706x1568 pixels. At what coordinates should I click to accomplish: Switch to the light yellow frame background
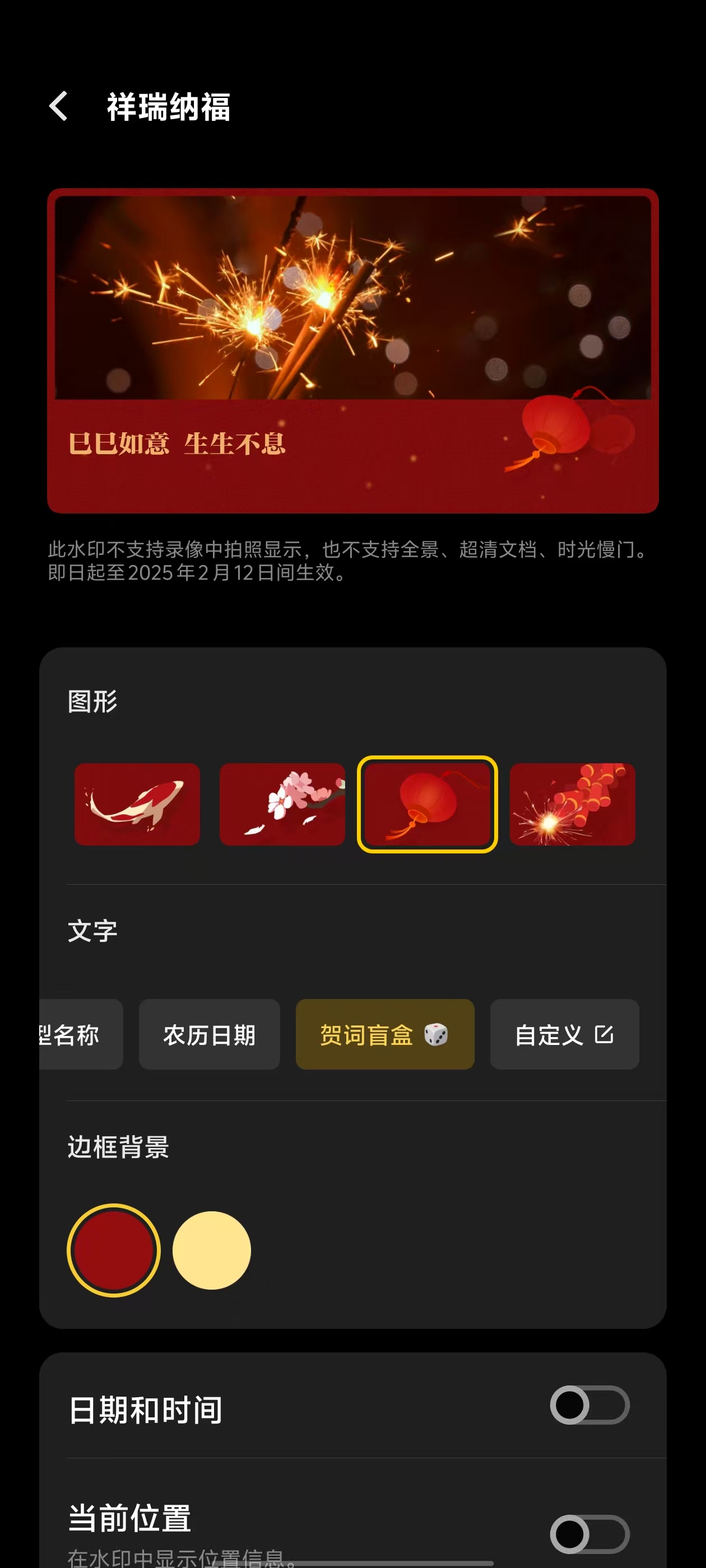click(x=211, y=1250)
